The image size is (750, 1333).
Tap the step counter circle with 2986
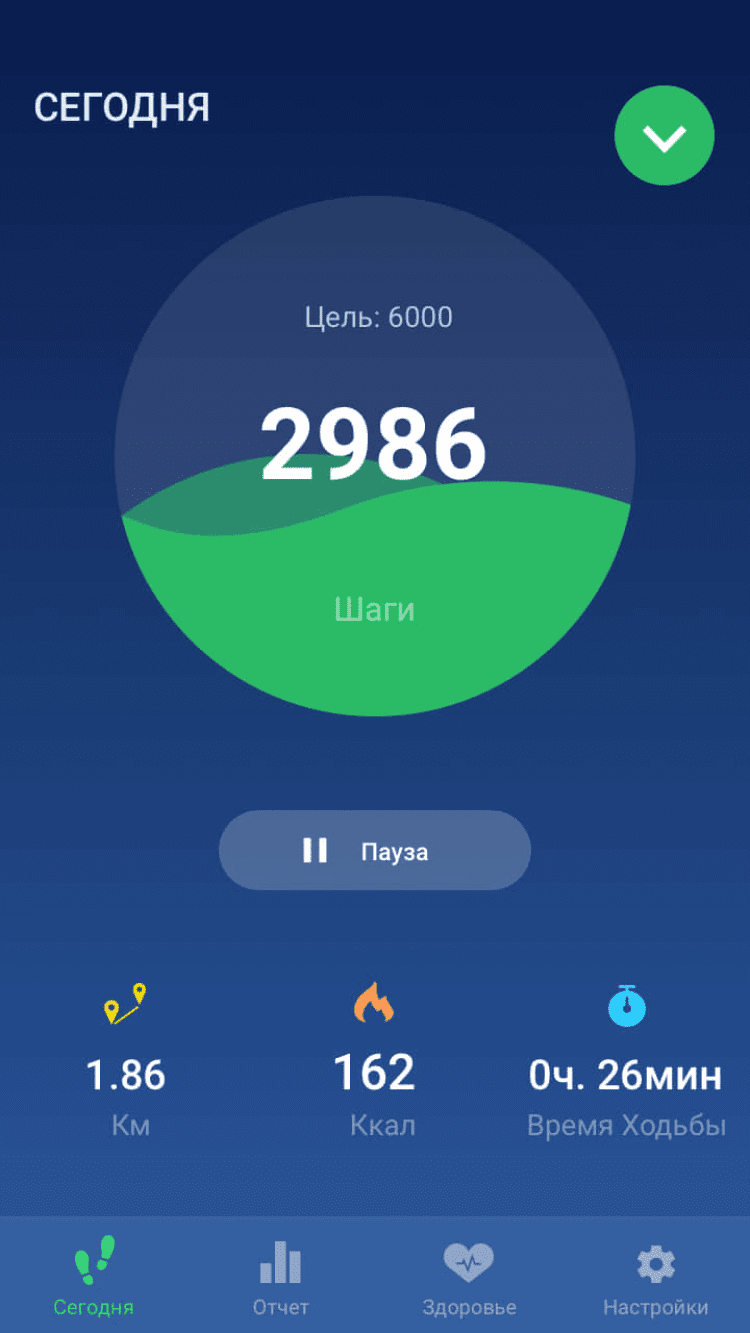(374, 456)
